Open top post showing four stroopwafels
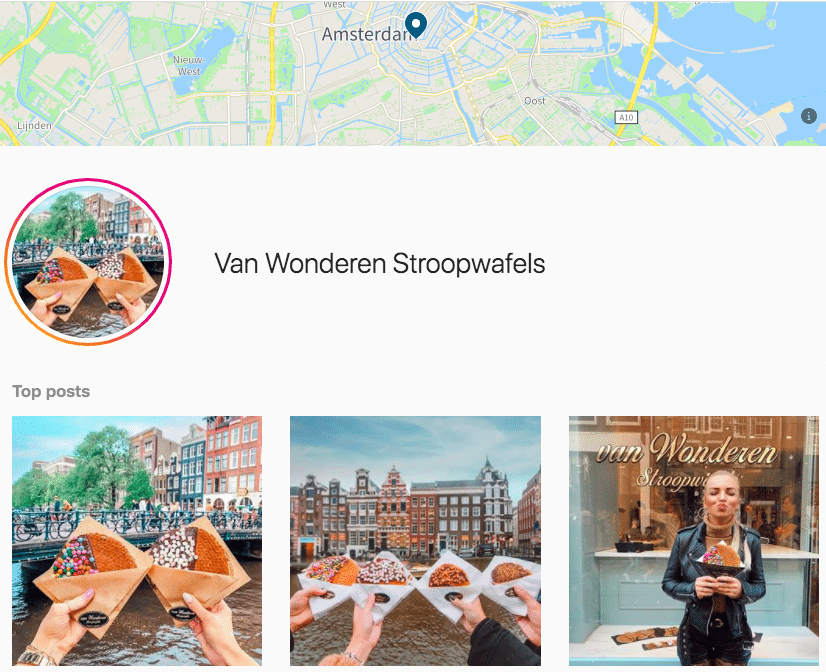Viewport: 826px width, 672px height. point(415,540)
